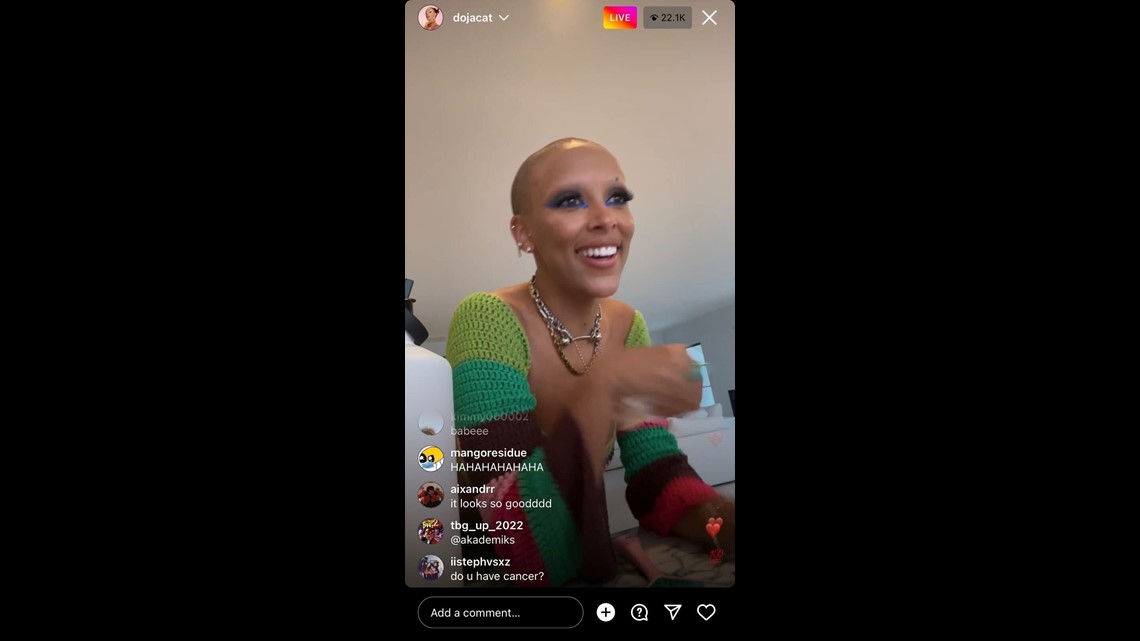Tap the plus icon next to comment box
The height and width of the screenshot is (641, 1140).
tap(606, 612)
